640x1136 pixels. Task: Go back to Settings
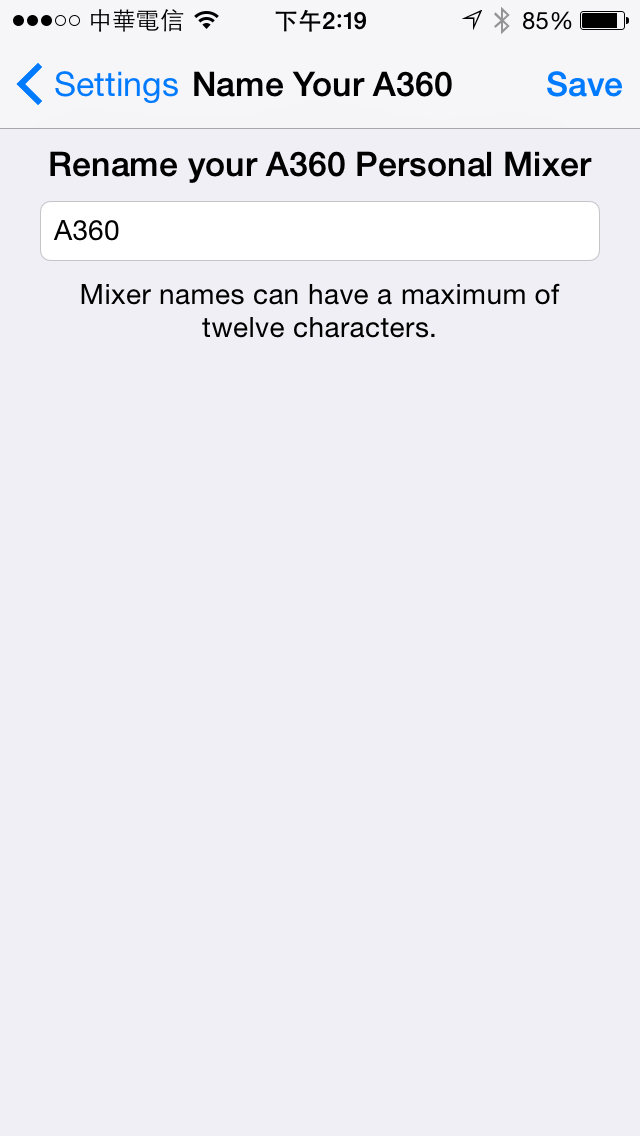tap(97, 85)
